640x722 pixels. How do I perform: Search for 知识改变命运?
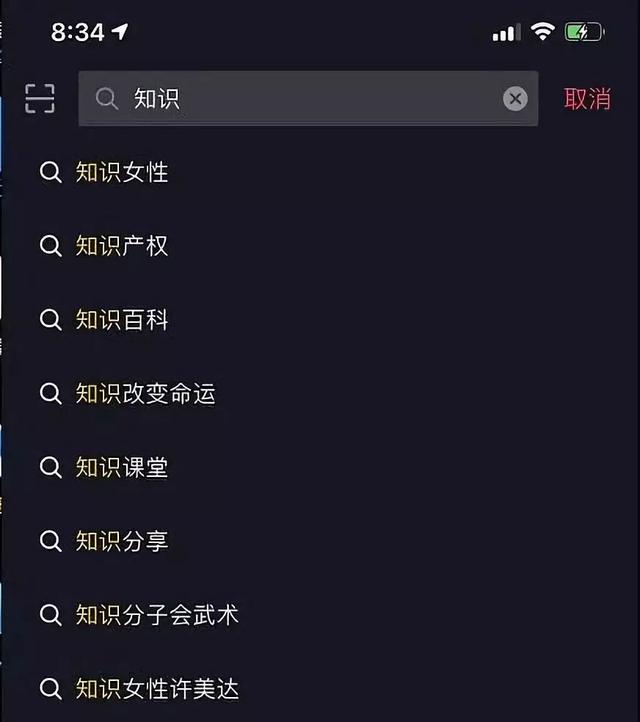[145, 394]
